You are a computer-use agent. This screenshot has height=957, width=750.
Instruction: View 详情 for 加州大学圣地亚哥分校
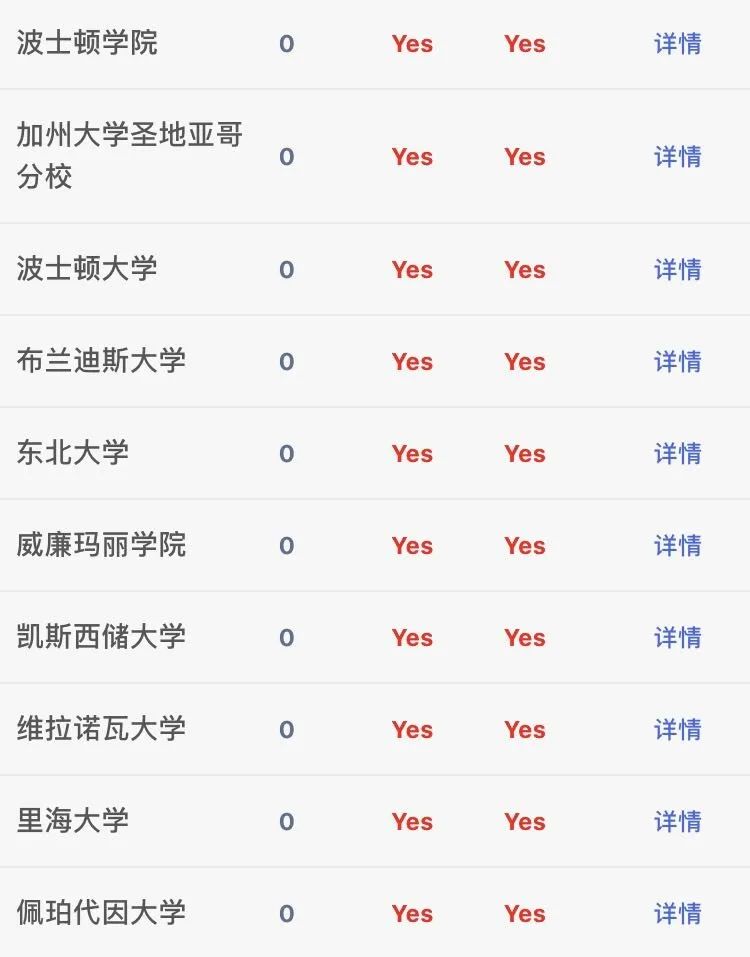pos(677,157)
